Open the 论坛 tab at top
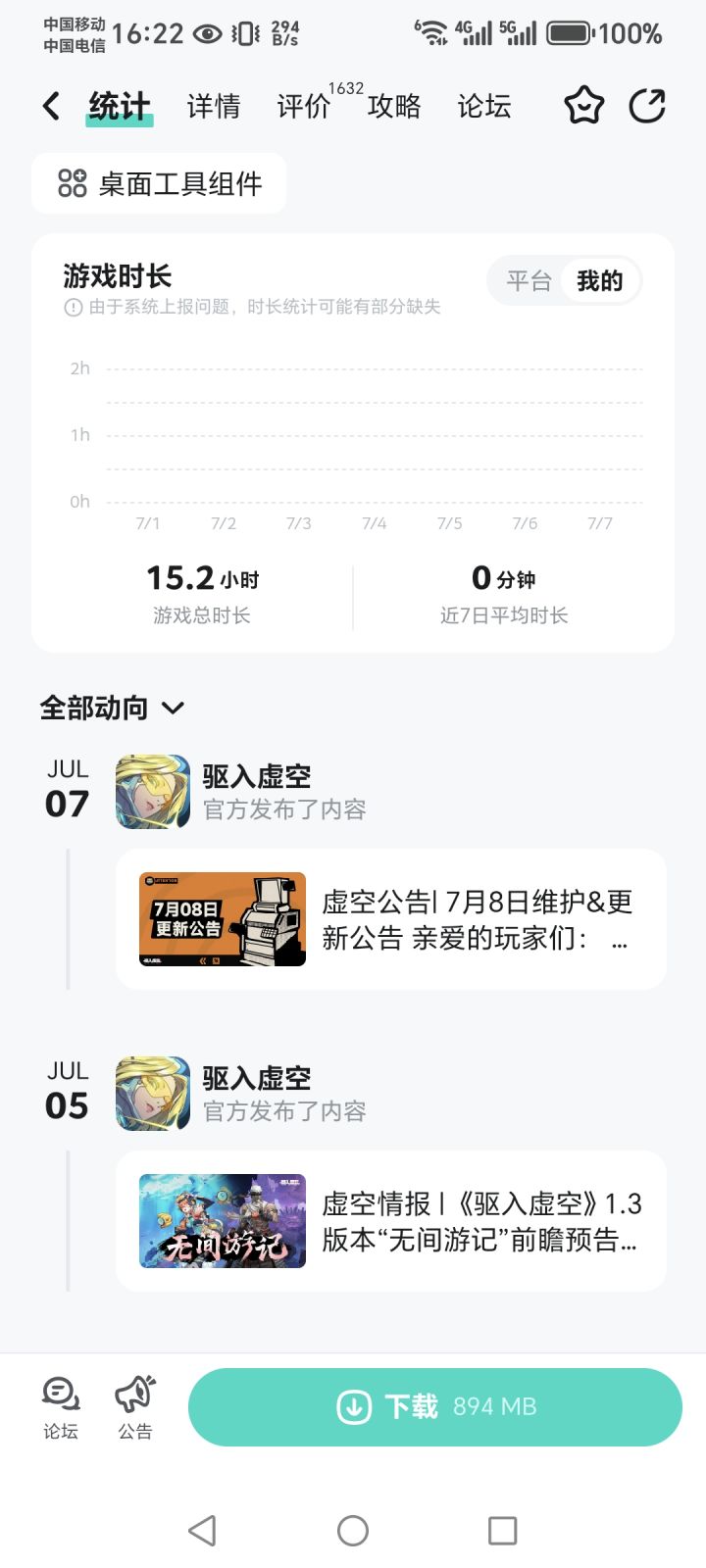The image size is (706, 1568). (x=482, y=108)
